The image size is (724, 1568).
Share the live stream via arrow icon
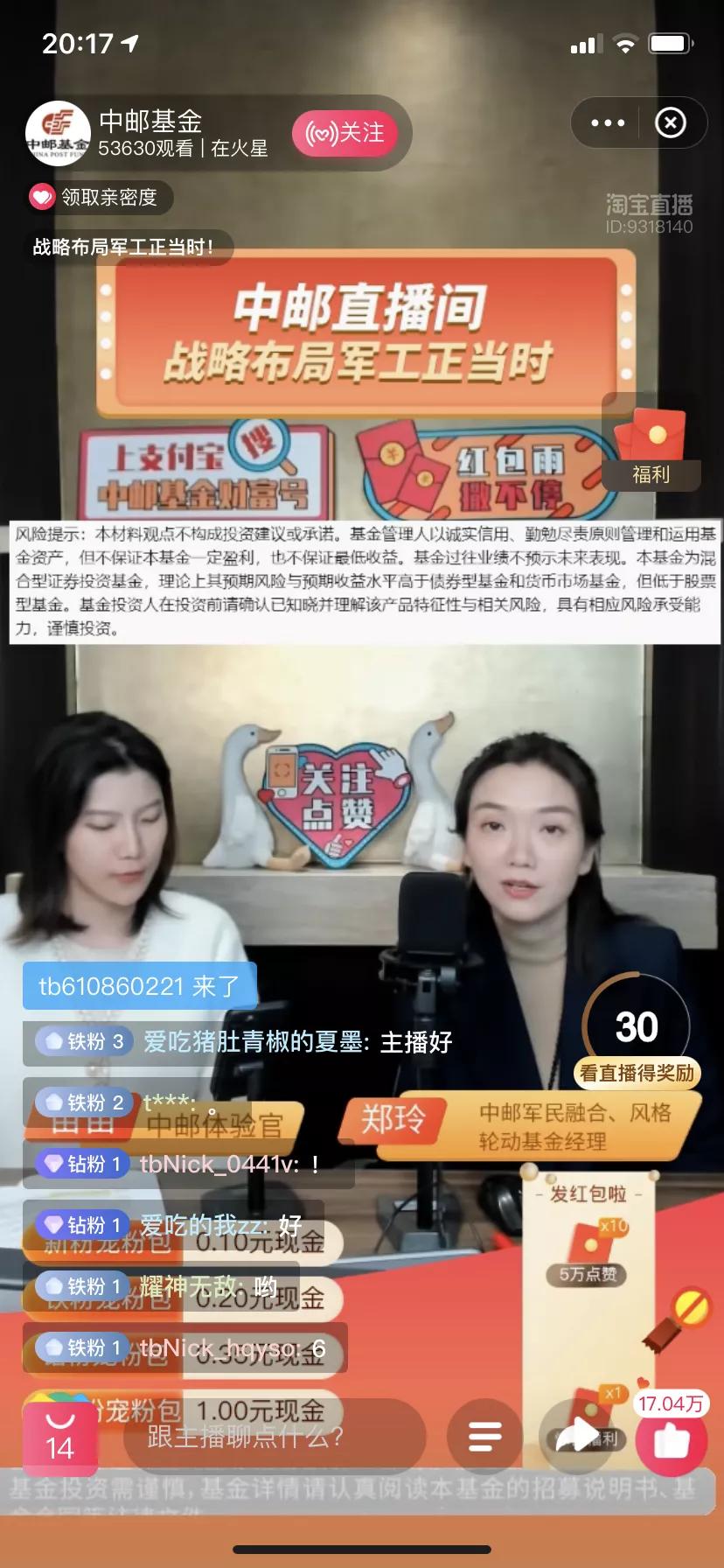click(x=581, y=1438)
